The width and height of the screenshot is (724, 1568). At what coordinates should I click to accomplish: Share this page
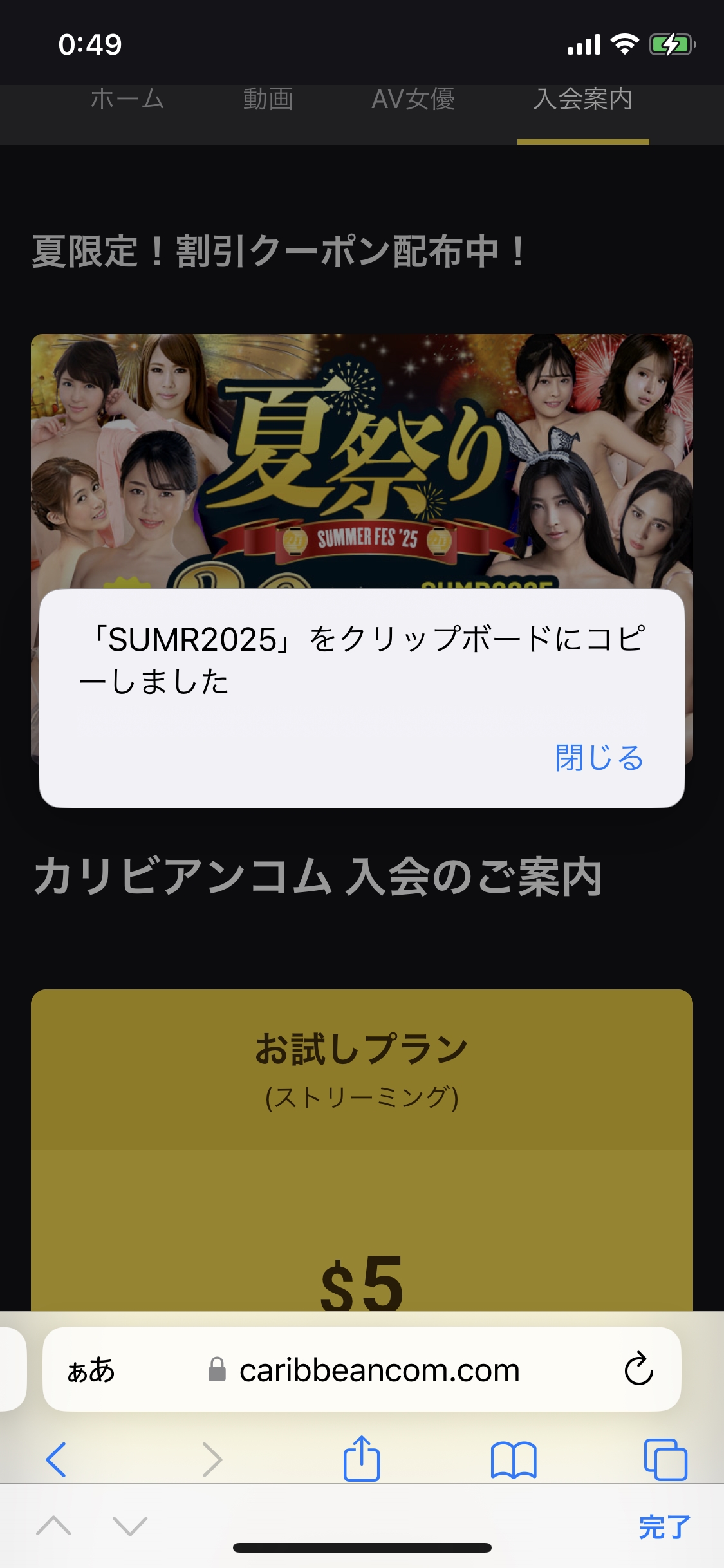[x=362, y=1459]
